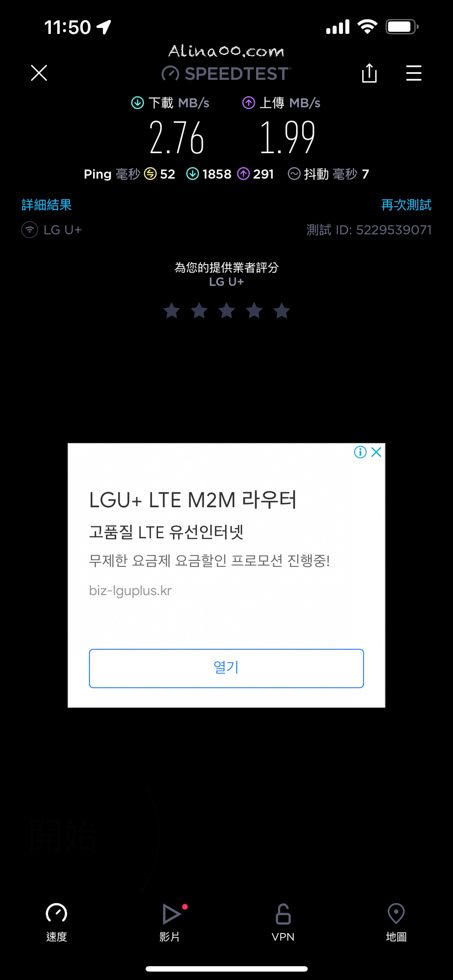Open 詳細結果 detailed results
The height and width of the screenshot is (980, 453).
(x=47, y=205)
